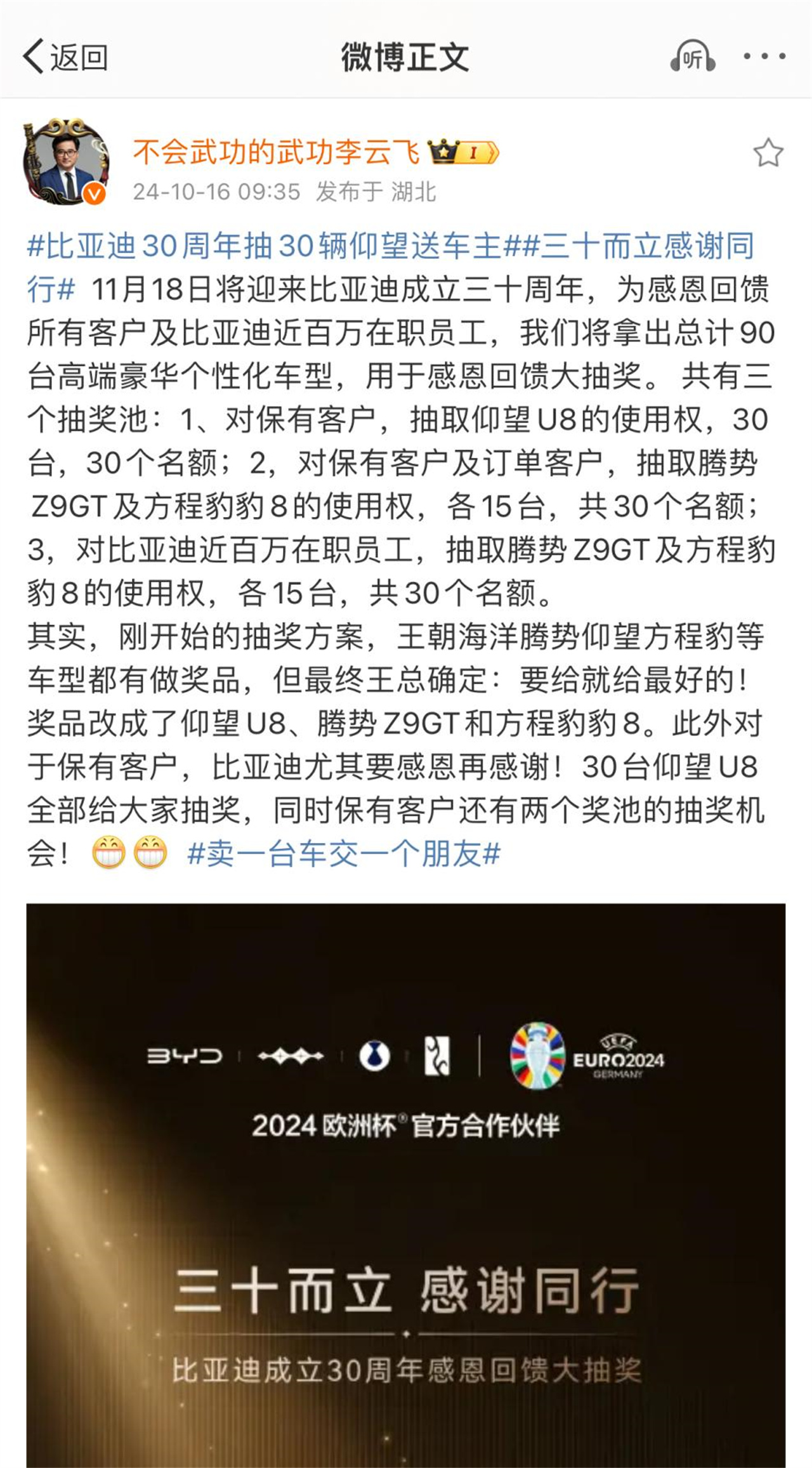Viewport: 812px width, 1468px height.
Task: Favorite this post with the star icon
Action: 768,153
